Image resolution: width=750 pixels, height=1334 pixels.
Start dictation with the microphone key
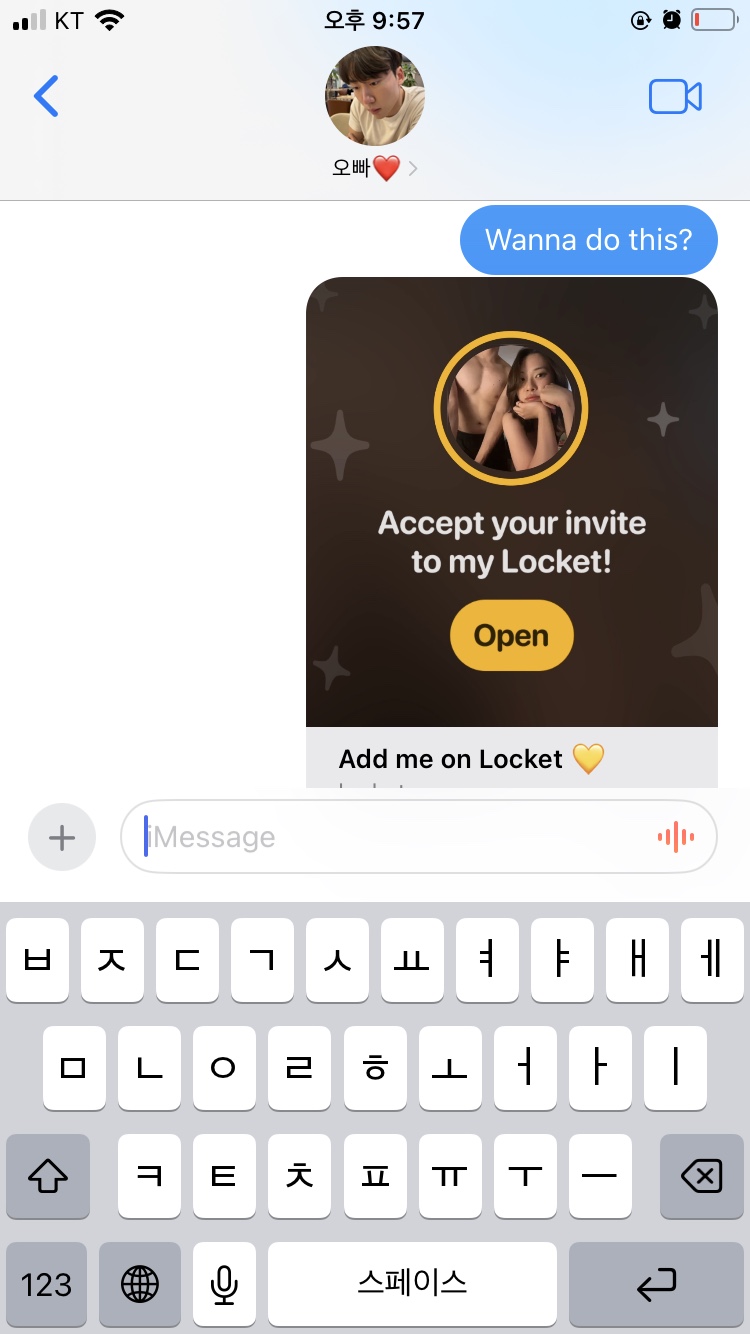224,1284
